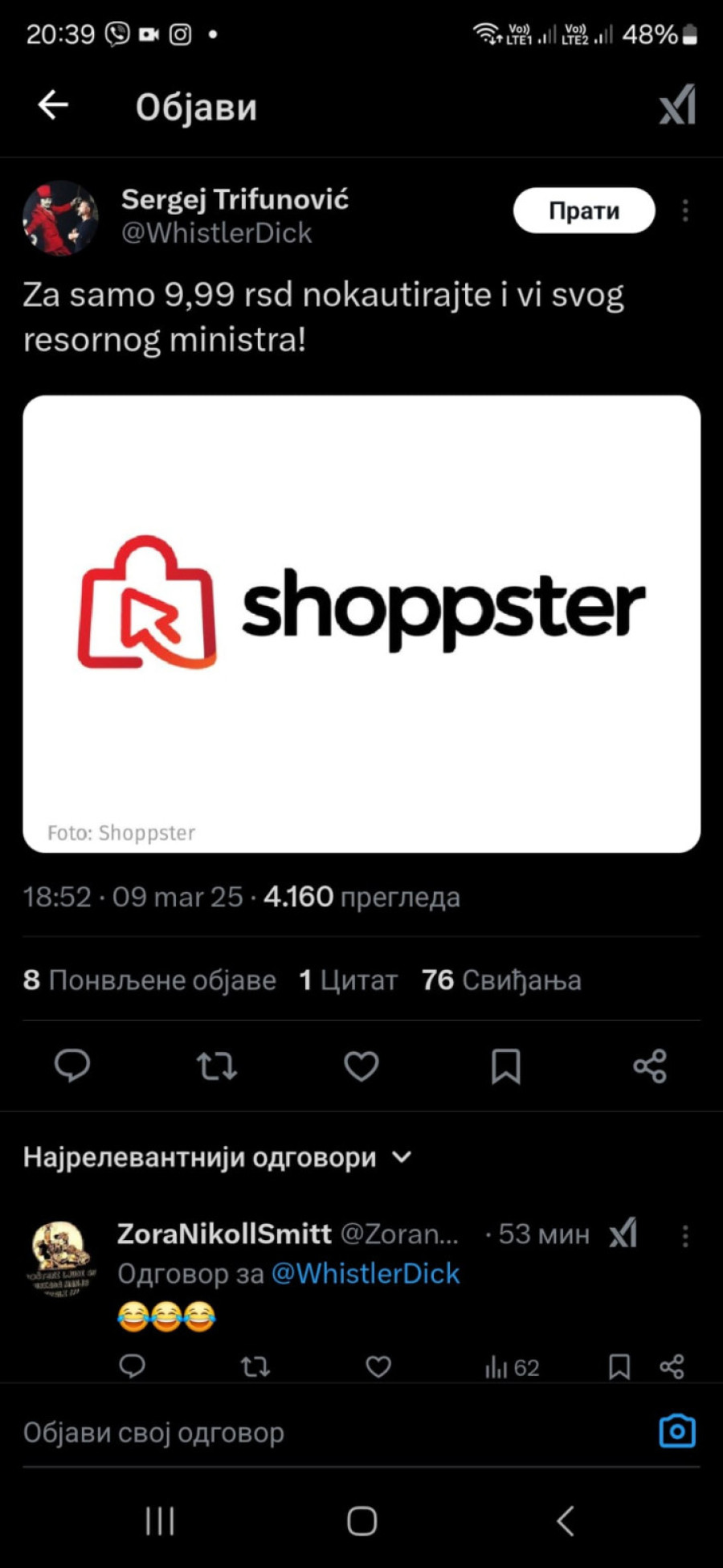View the 76 Свиђања likes list
723x1568 pixels.
pyautogui.click(x=500, y=980)
